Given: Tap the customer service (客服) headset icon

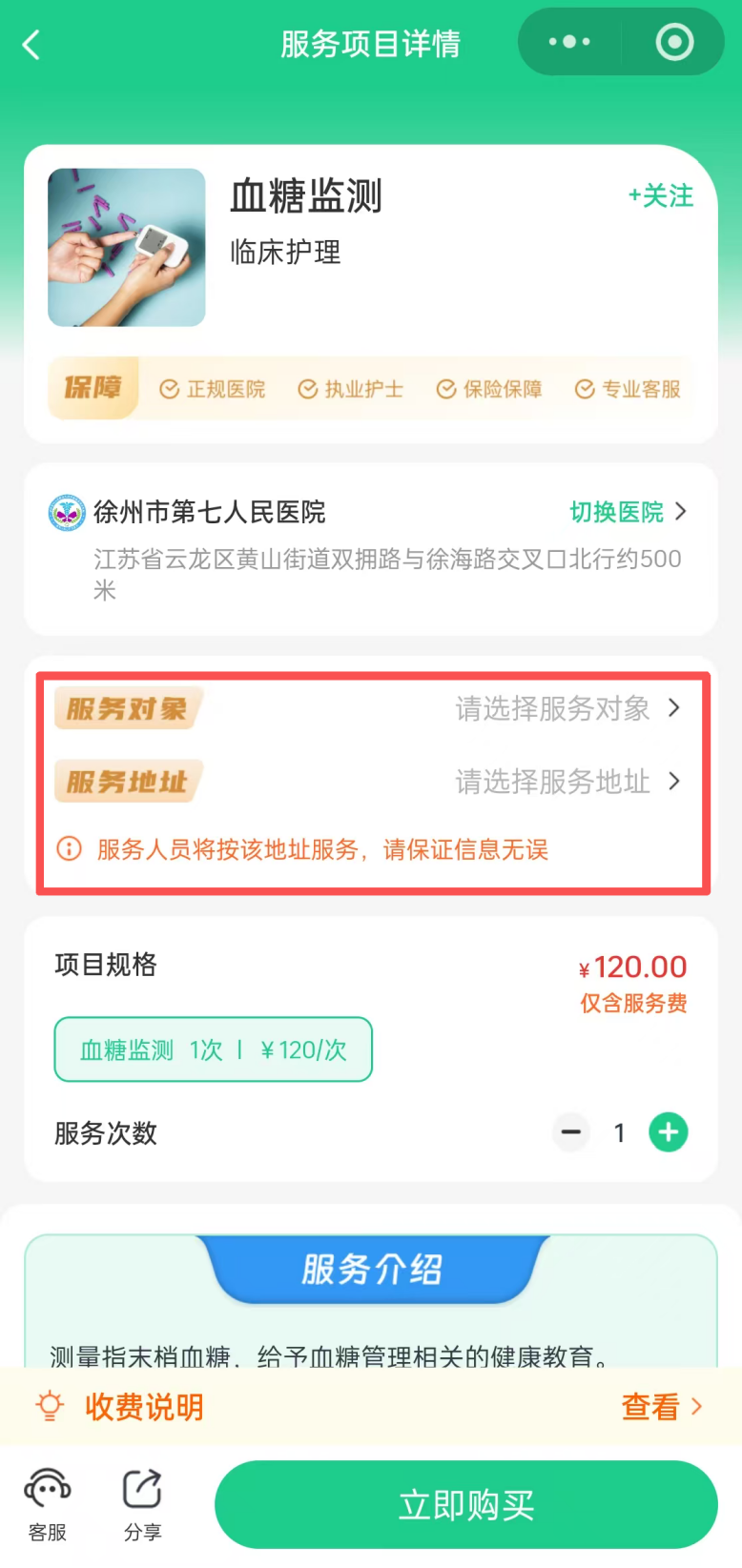Looking at the screenshot, I should 46,1485.
